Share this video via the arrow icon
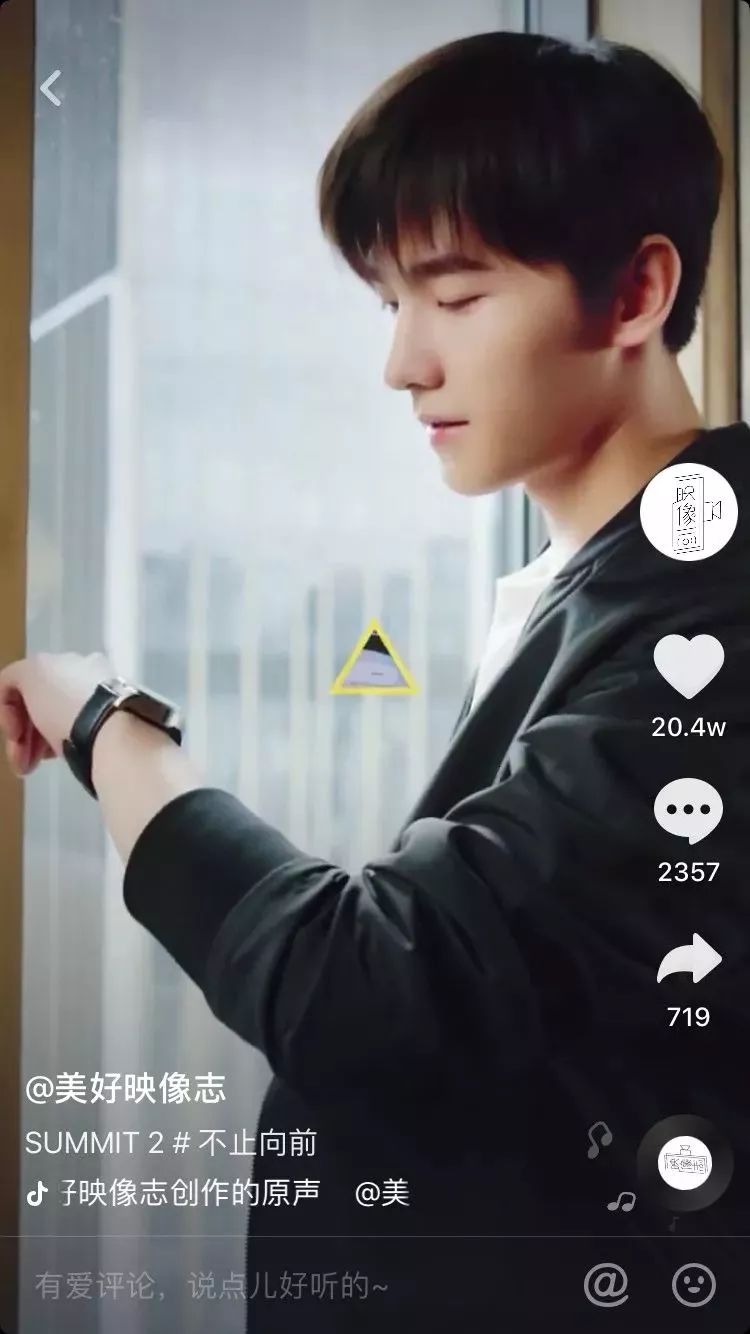 coord(688,960)
